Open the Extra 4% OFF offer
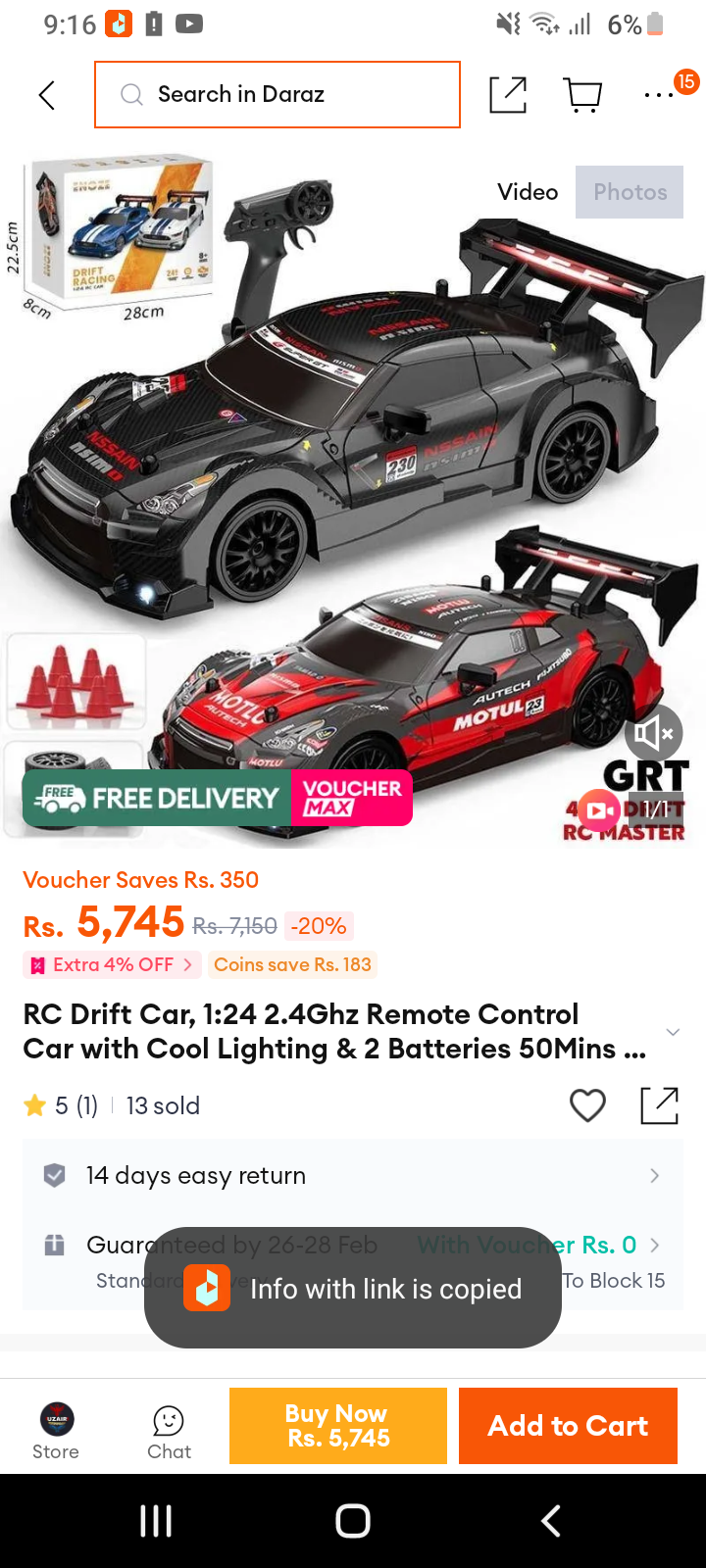Screen dimensions: 706x1568 113,965
